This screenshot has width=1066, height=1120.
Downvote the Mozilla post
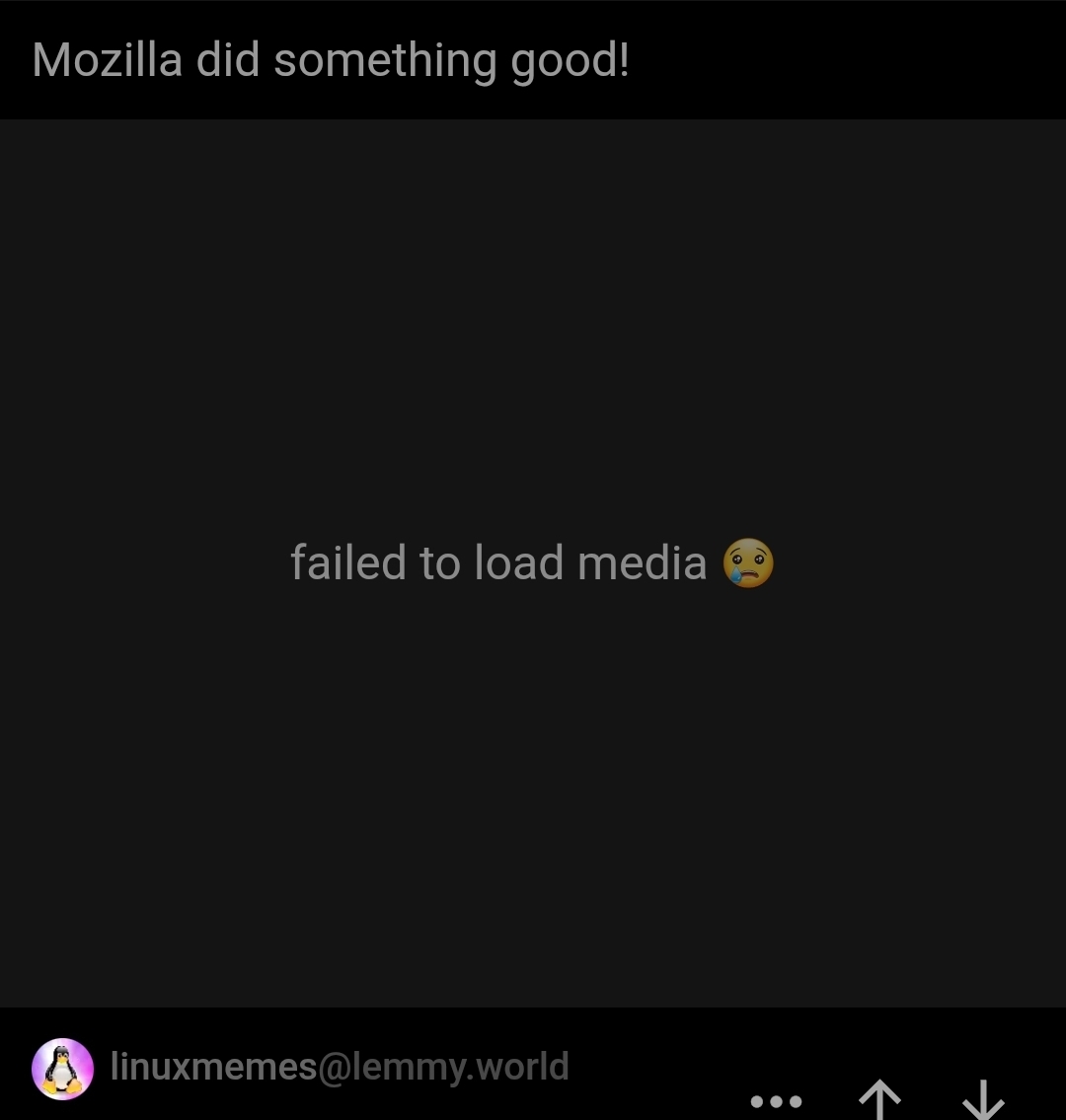pyautogui.click(x=983, y=1099)
